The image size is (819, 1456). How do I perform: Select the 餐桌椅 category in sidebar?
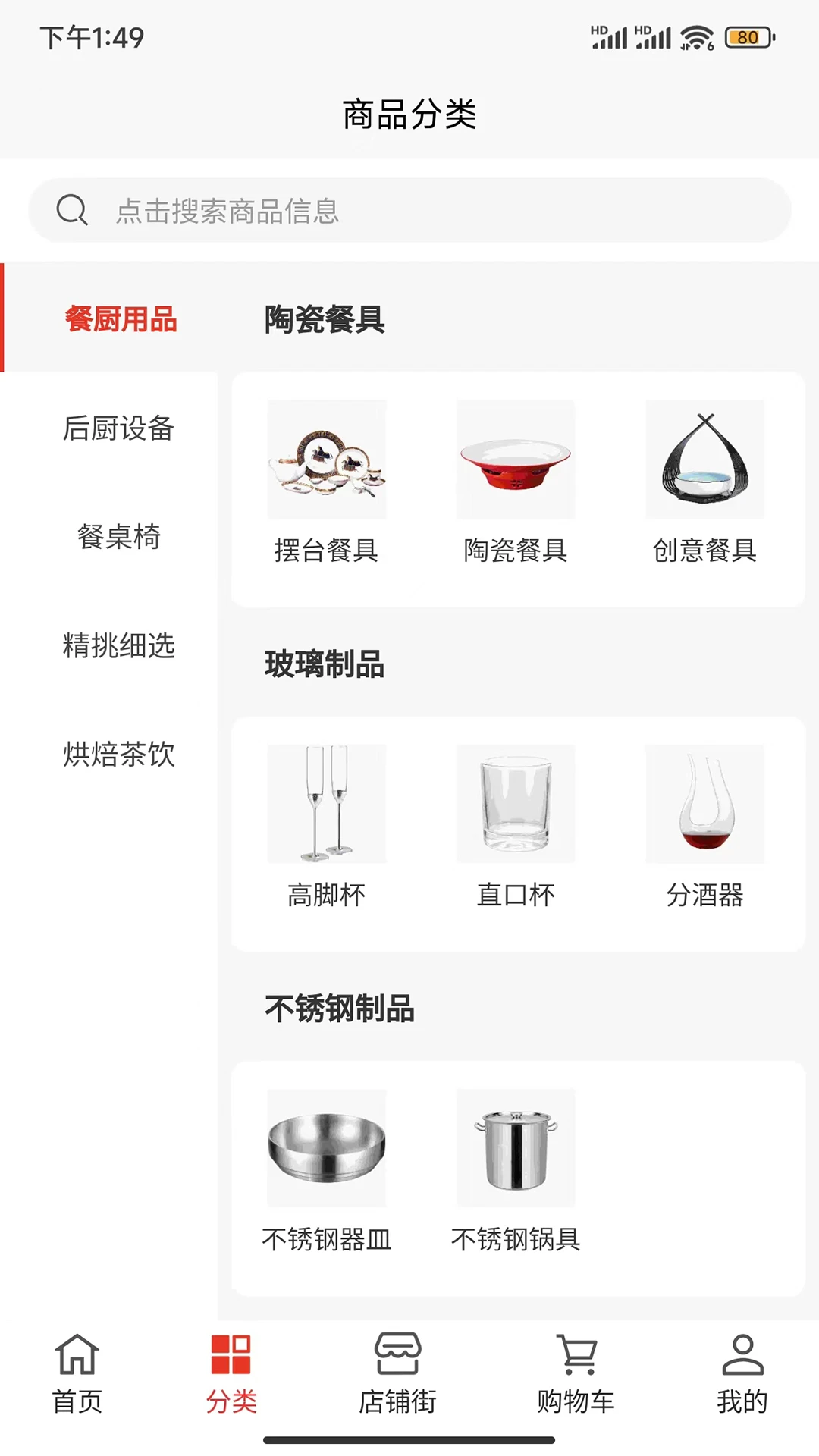tap(121, 538)
